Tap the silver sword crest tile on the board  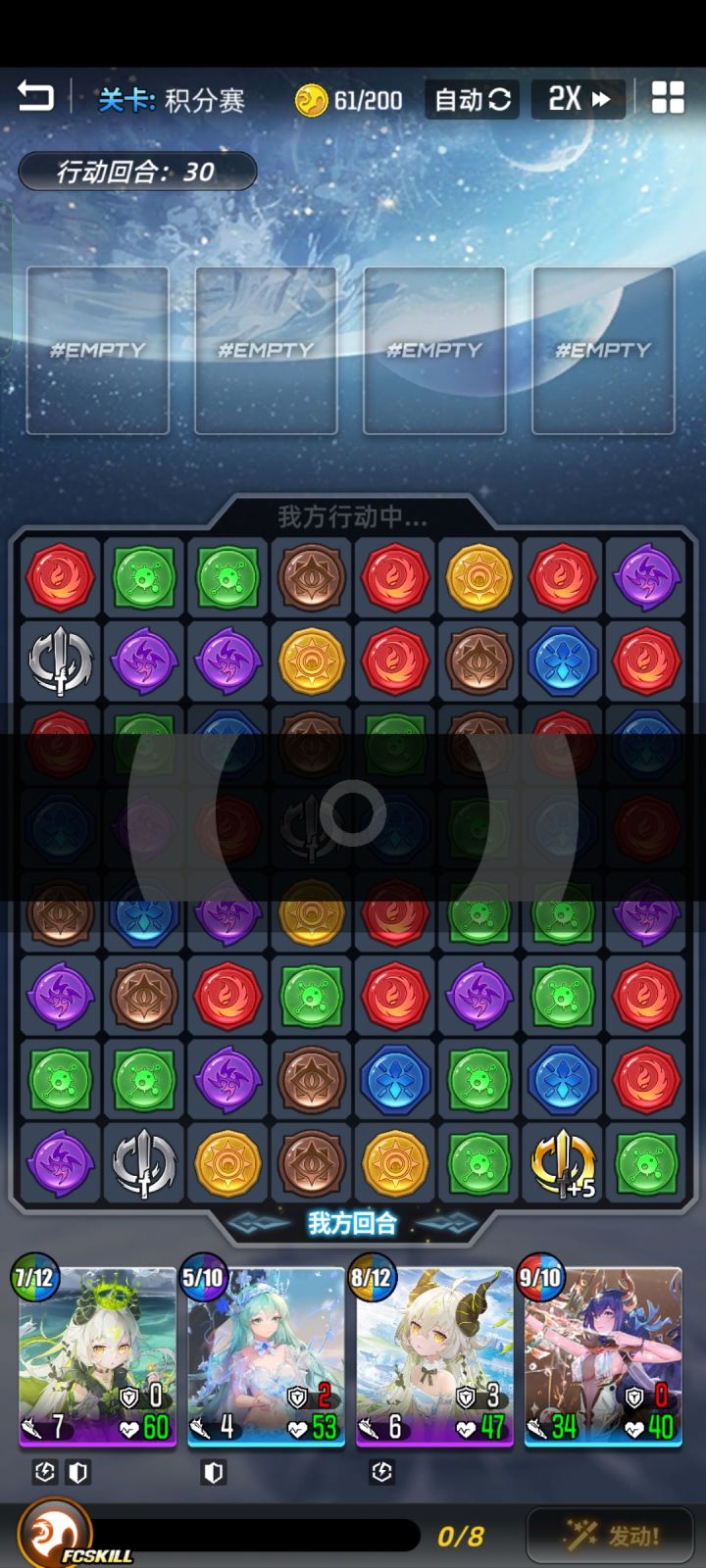[x=59, y=661]
